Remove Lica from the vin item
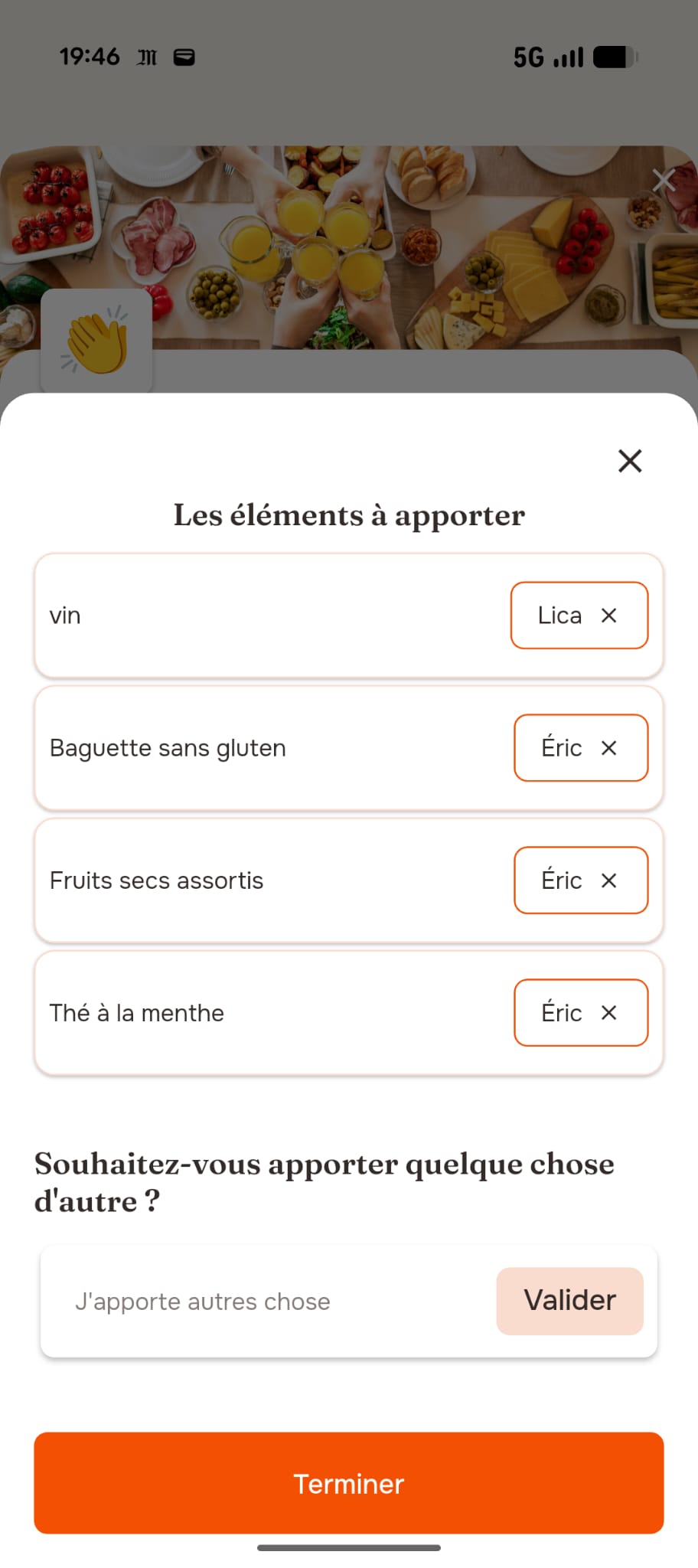The height and width of the screenshot is (1568, 698). coord(608,615)
